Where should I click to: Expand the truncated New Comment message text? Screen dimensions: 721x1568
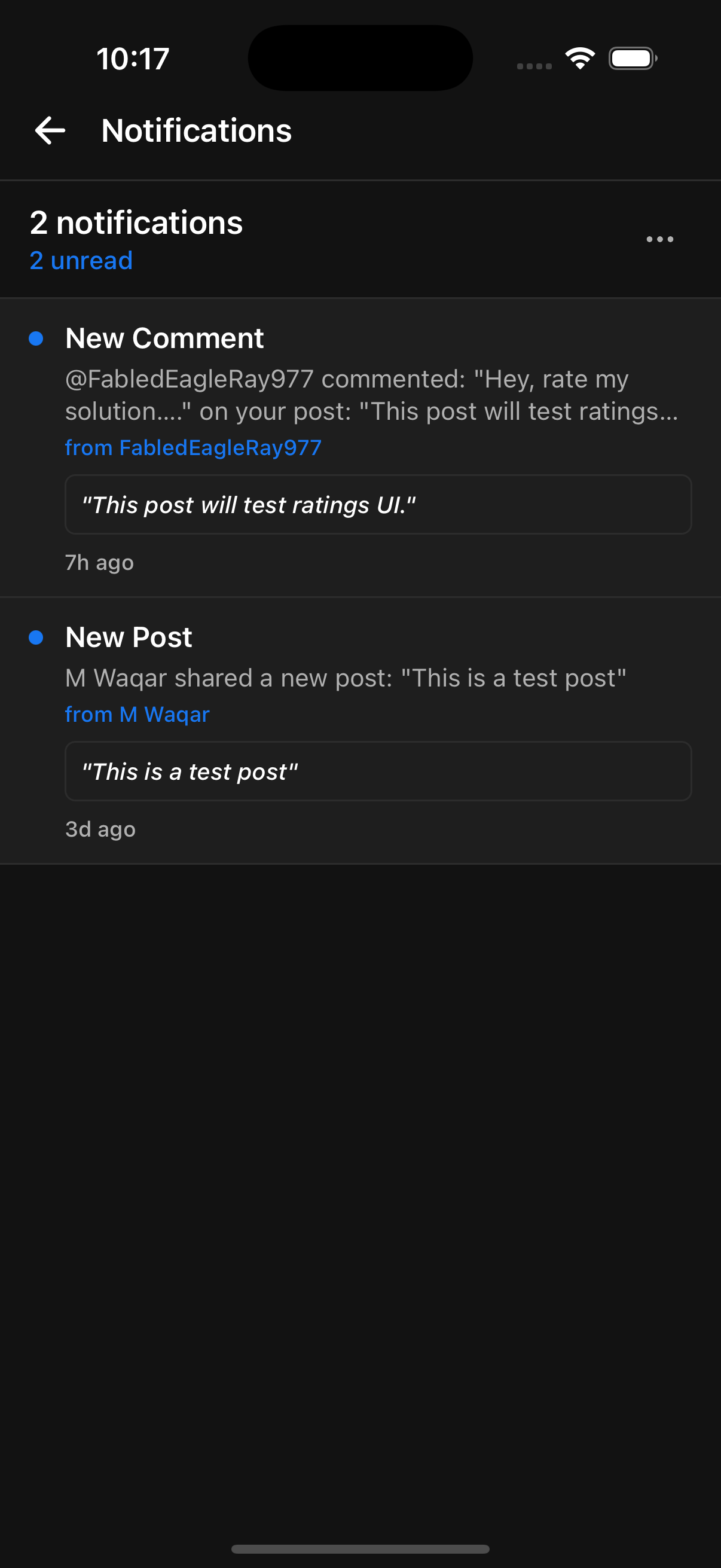(371, 395)
